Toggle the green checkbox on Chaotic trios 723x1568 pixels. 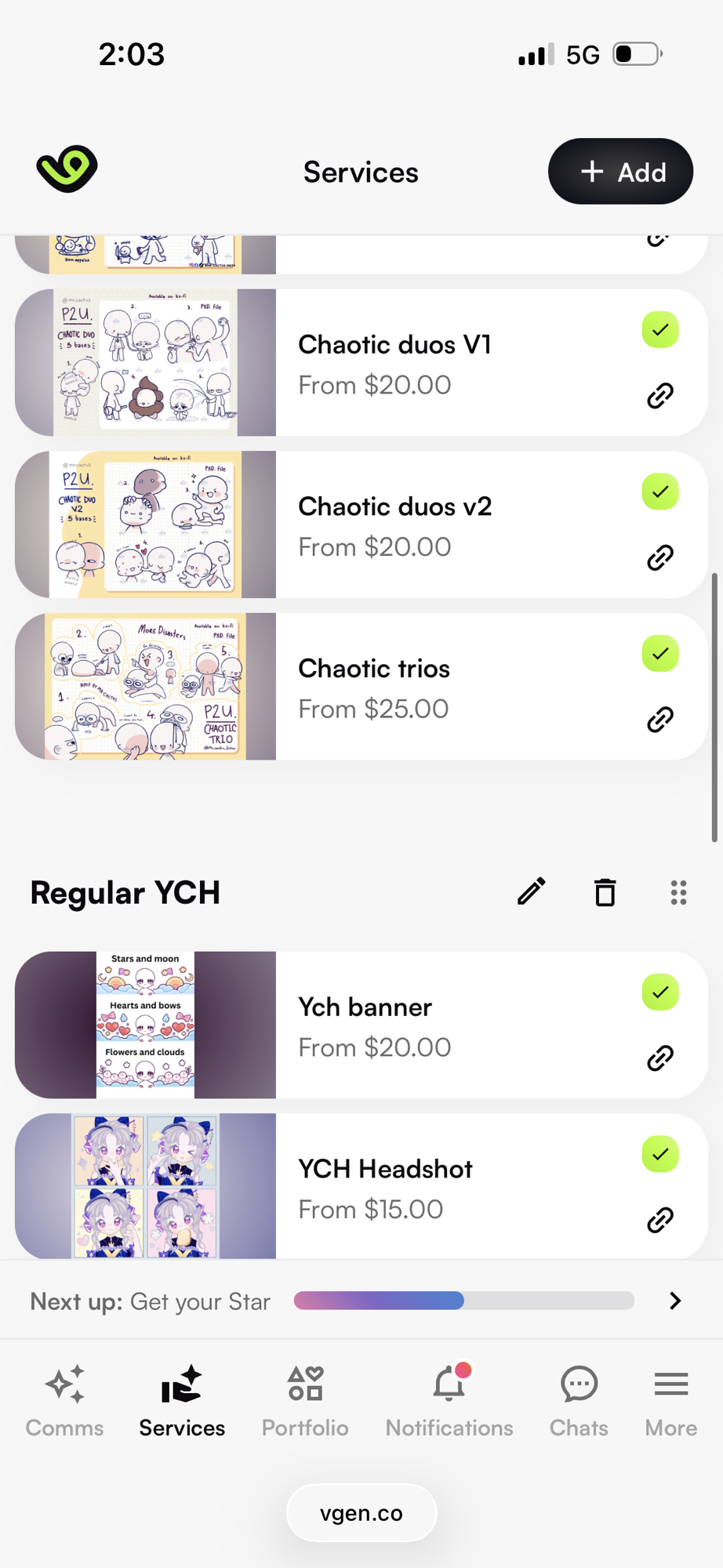(x=659, y=654)
